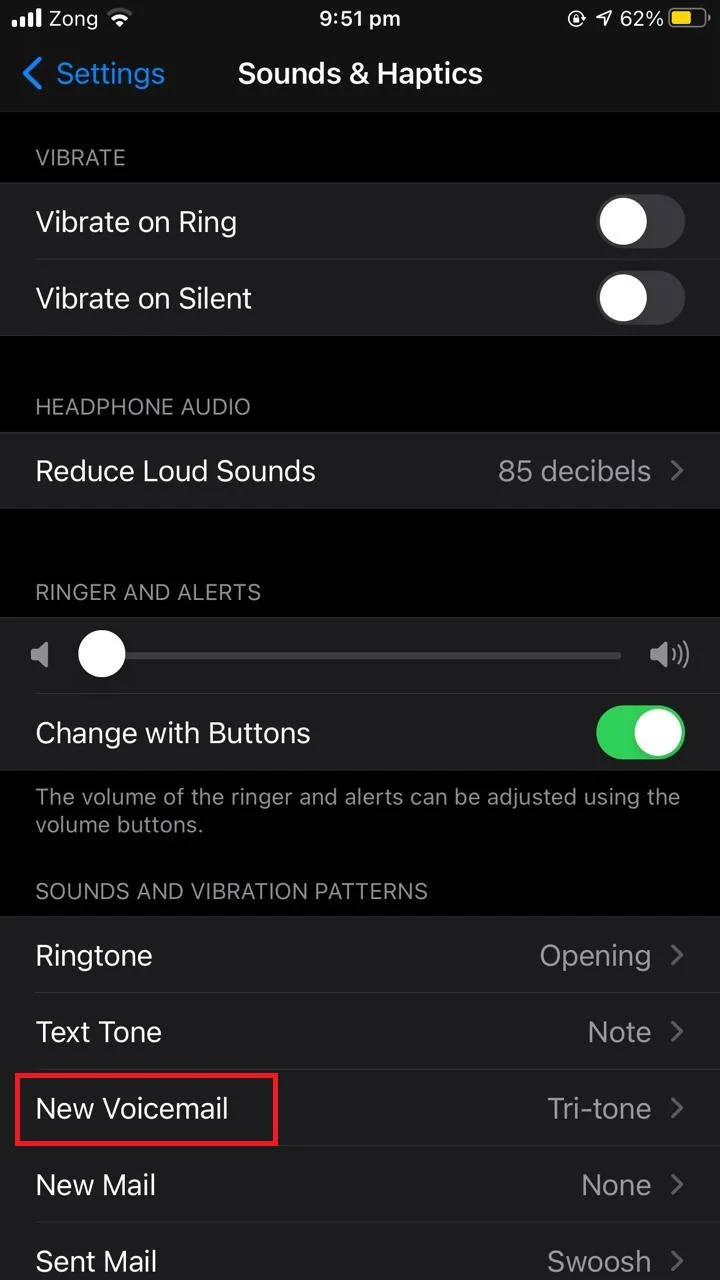Screen dimensions: 720x1280
Task: Disable Change with Buttons
Action: (x=640, y=733)
